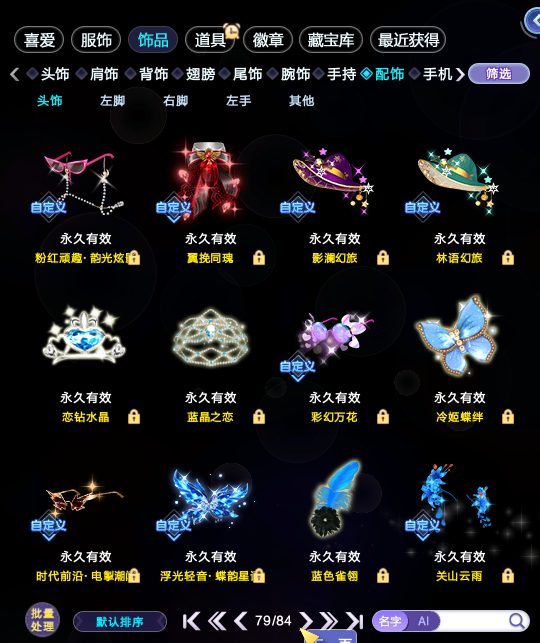540x643 pixels.
Task: Switch to the 左脚 sub-tab
Action: tap(112, 100)
